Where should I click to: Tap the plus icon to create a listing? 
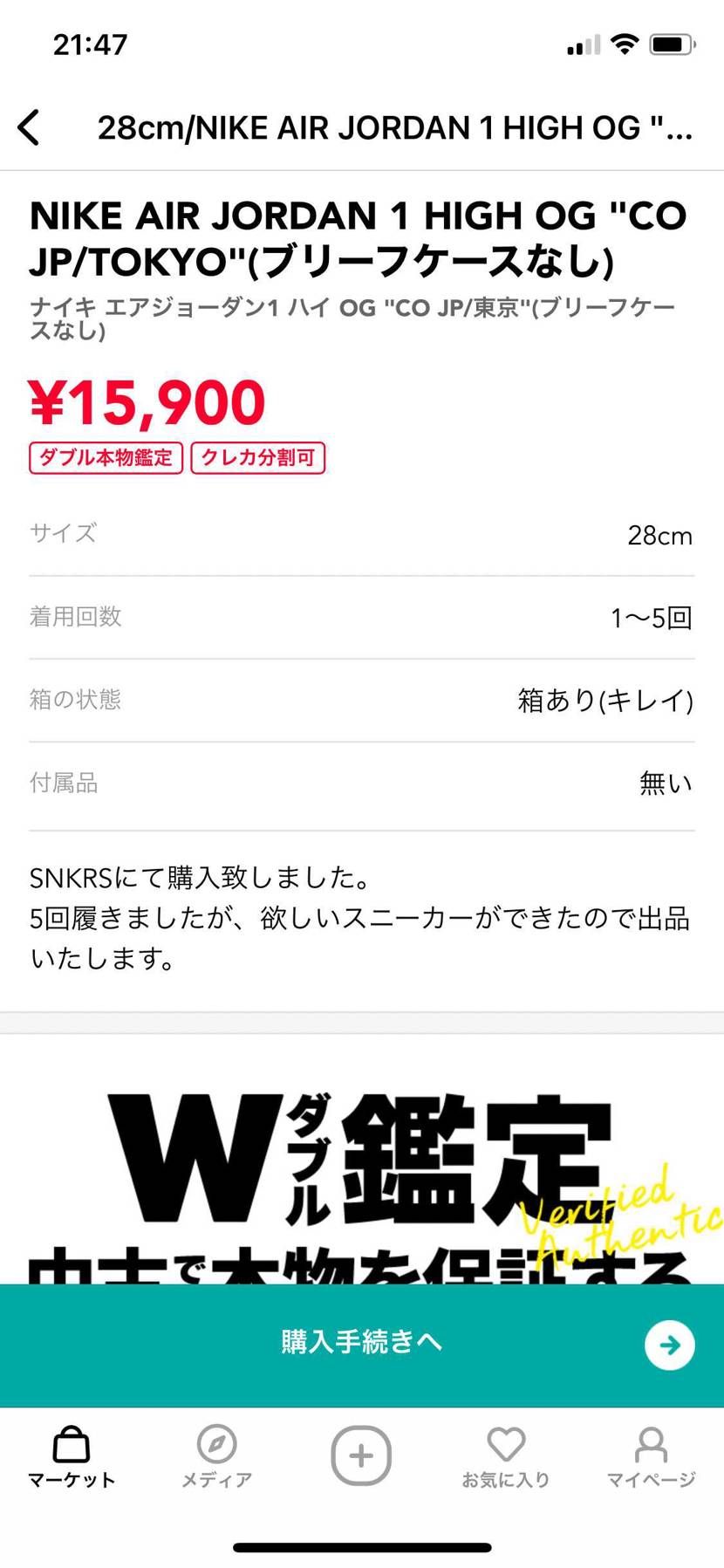pyautogui.click(x=361, y=1455)
